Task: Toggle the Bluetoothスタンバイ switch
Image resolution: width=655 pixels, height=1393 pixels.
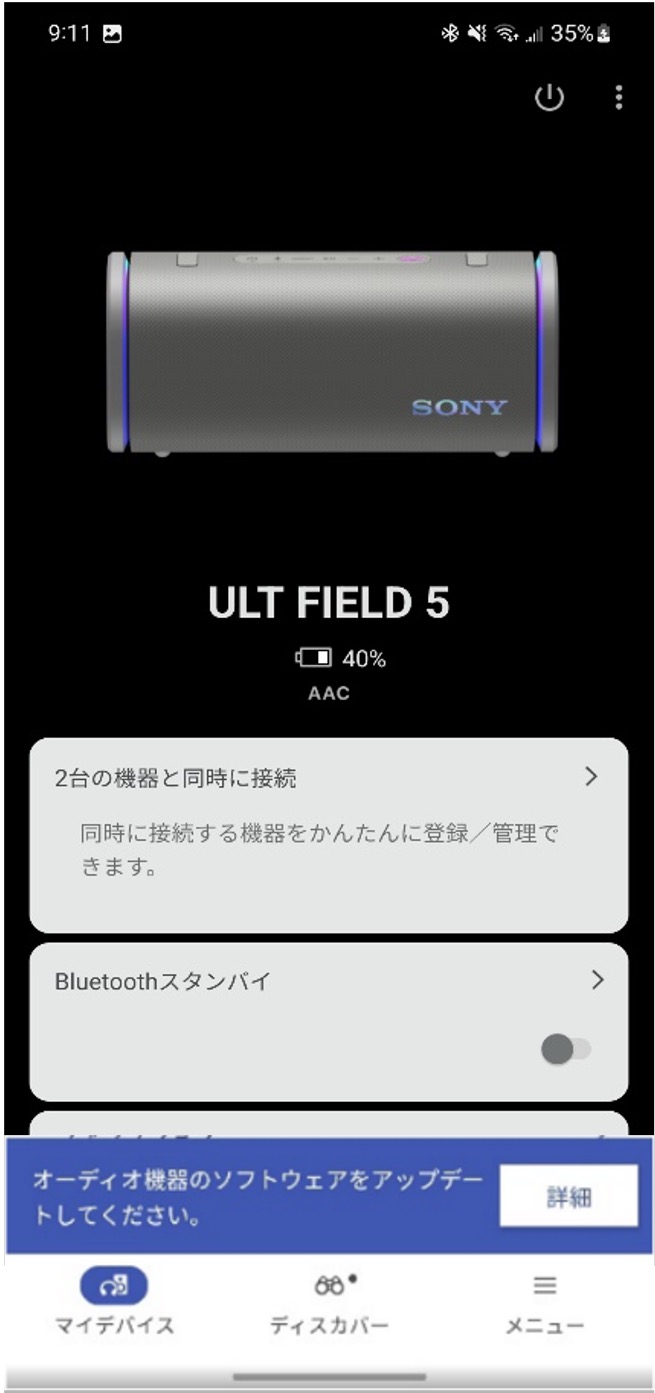Action: [566, 1049]
